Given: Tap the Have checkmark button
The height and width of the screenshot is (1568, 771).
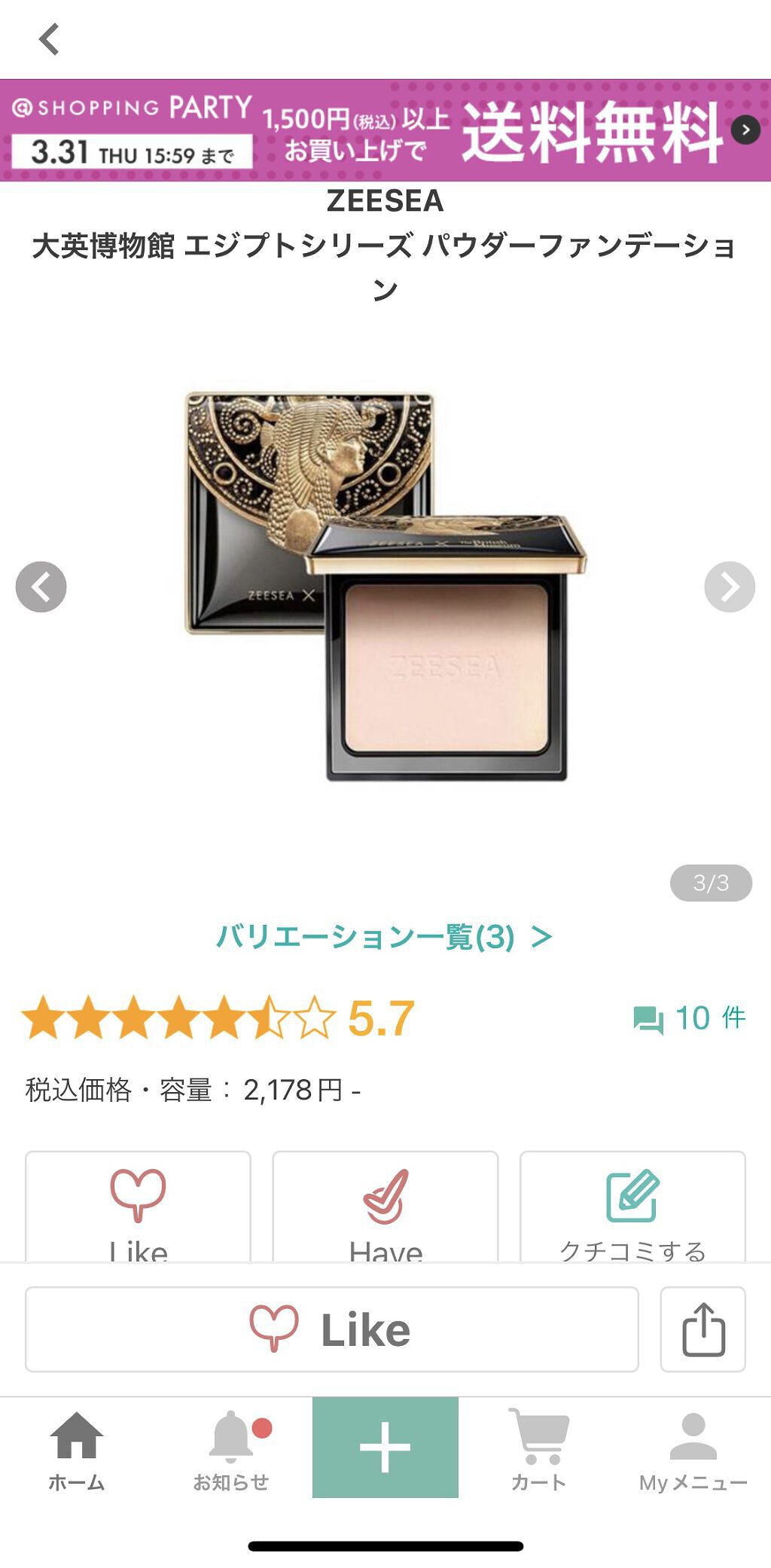Looking at the screenshot, I should (x=385, y=1207).
